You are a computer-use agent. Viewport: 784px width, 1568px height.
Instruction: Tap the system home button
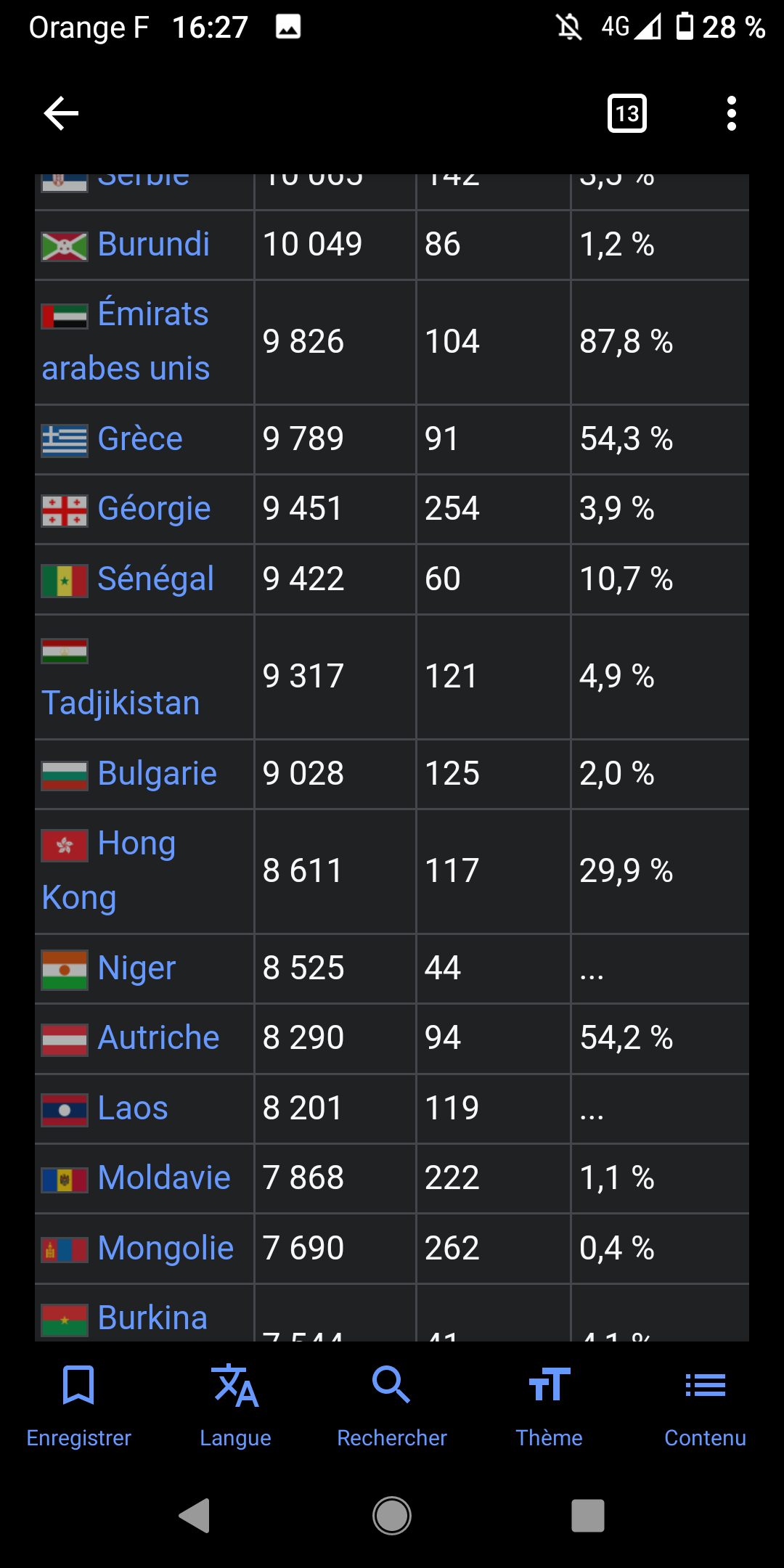click(x=392, y=1516)
